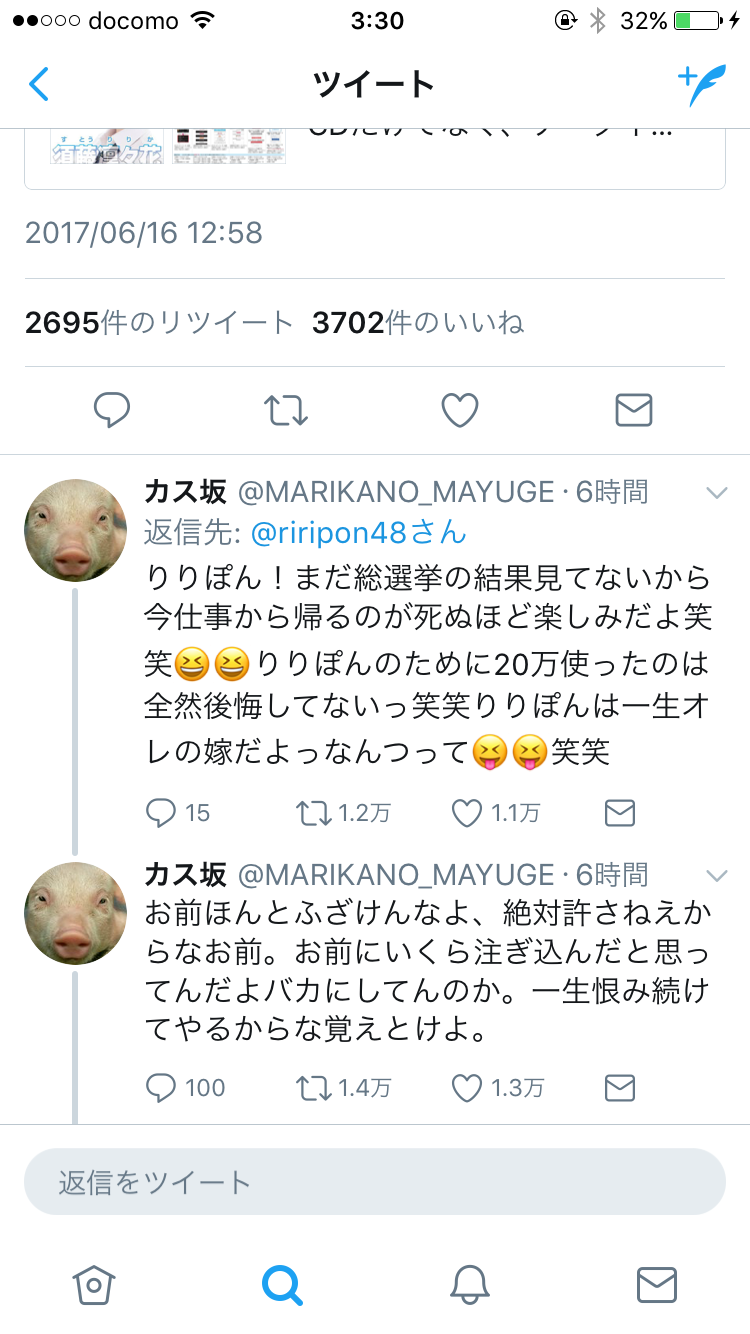Reply to the tweet from カス坂
The width and height of the screenshot is (750, 1334).
[111, 410]
